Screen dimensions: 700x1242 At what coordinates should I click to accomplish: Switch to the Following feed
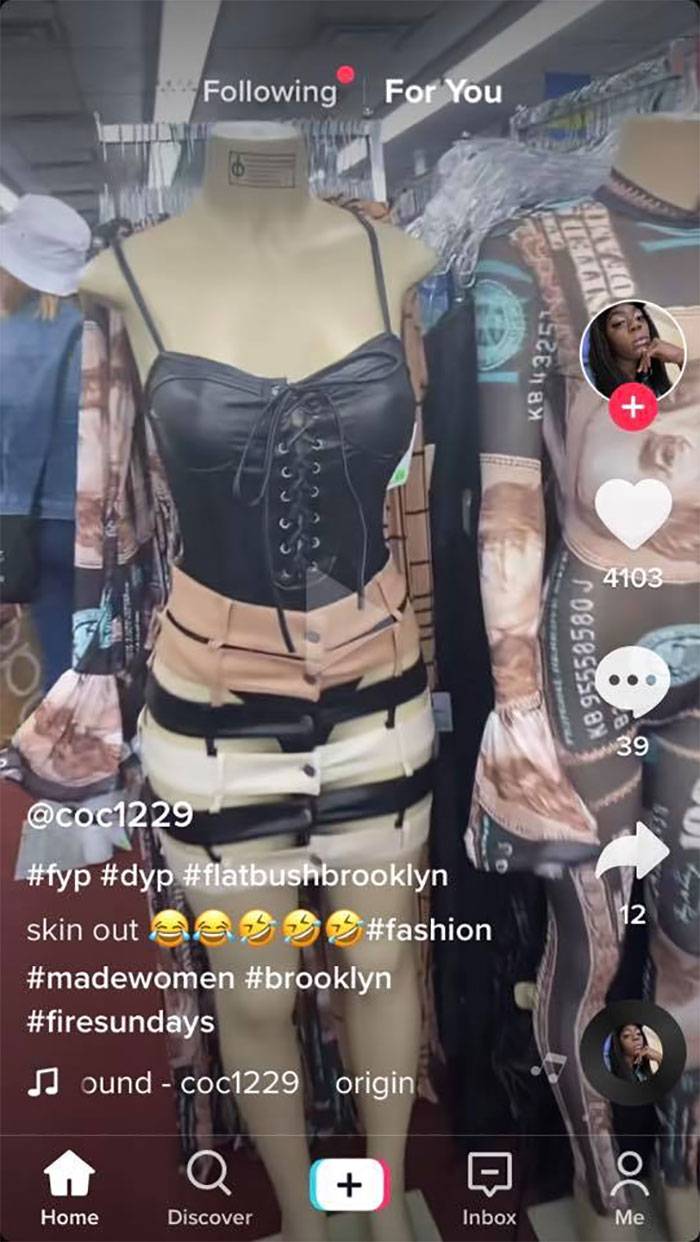[x=270, y=92]
